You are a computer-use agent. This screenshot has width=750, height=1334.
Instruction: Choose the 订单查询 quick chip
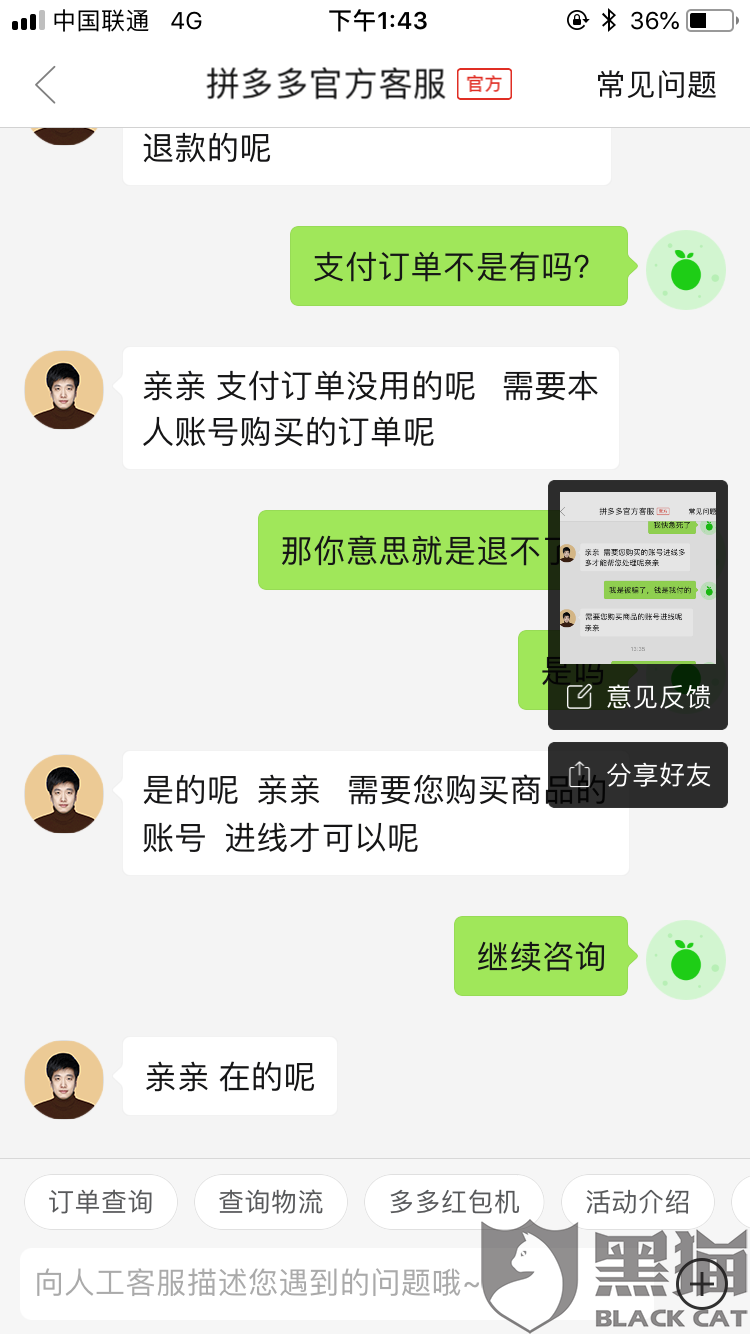coord(101,1201)
